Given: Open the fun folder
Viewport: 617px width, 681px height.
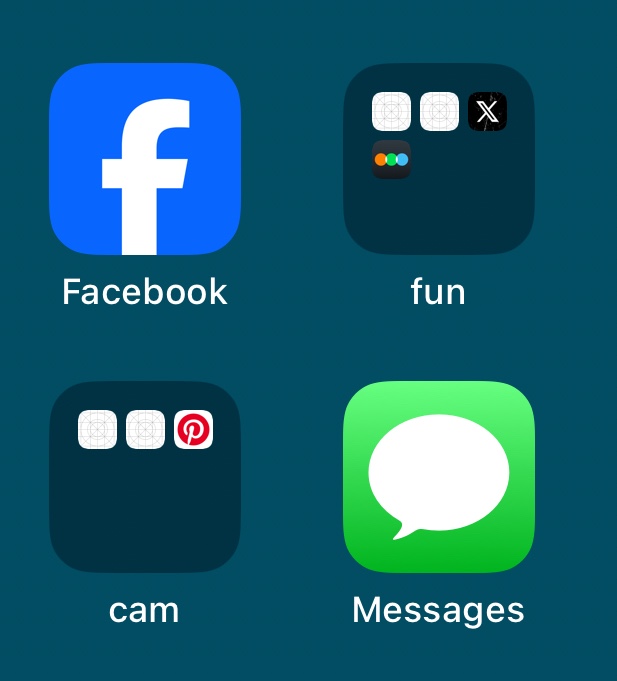Looking at the screenshot, I should tap(439, 160).
